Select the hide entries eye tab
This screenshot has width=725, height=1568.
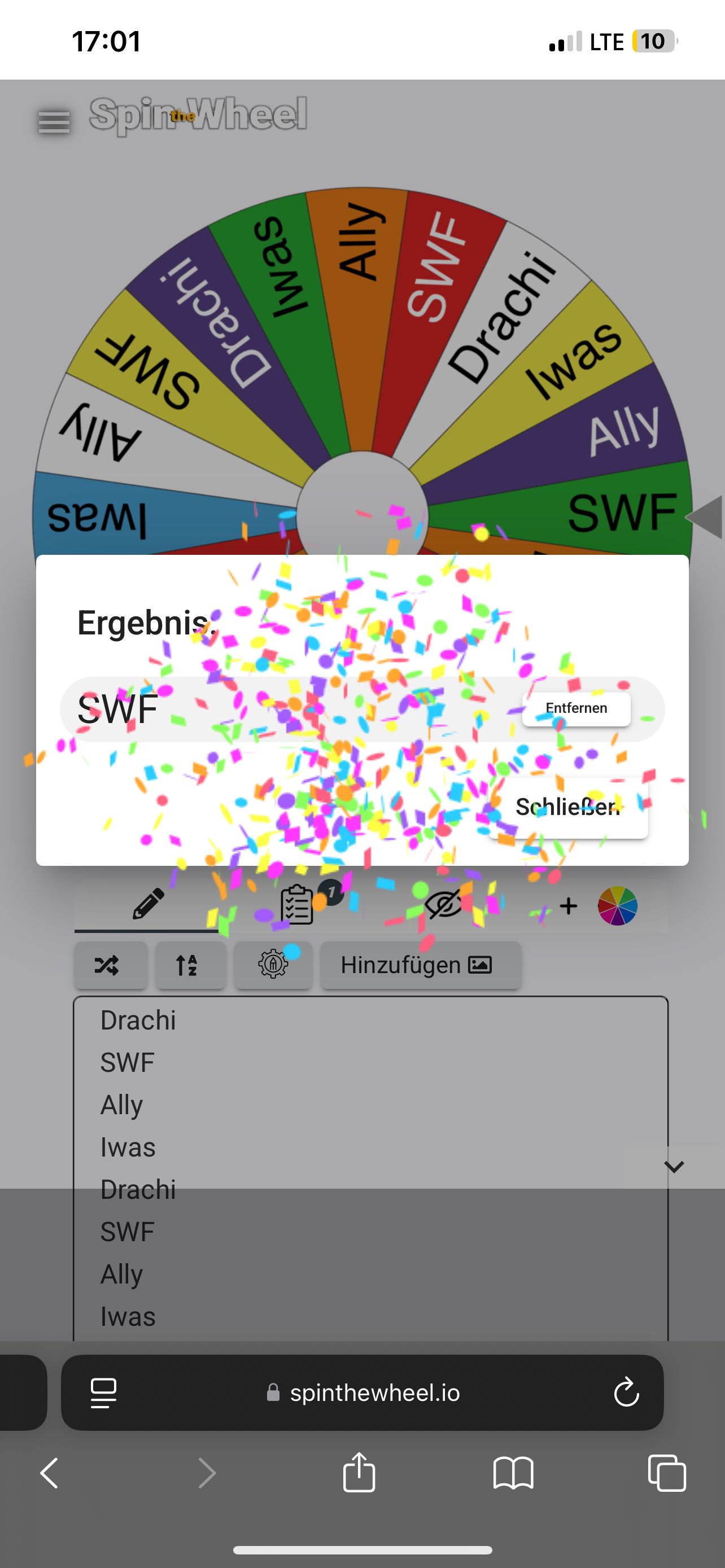point(443,906)
